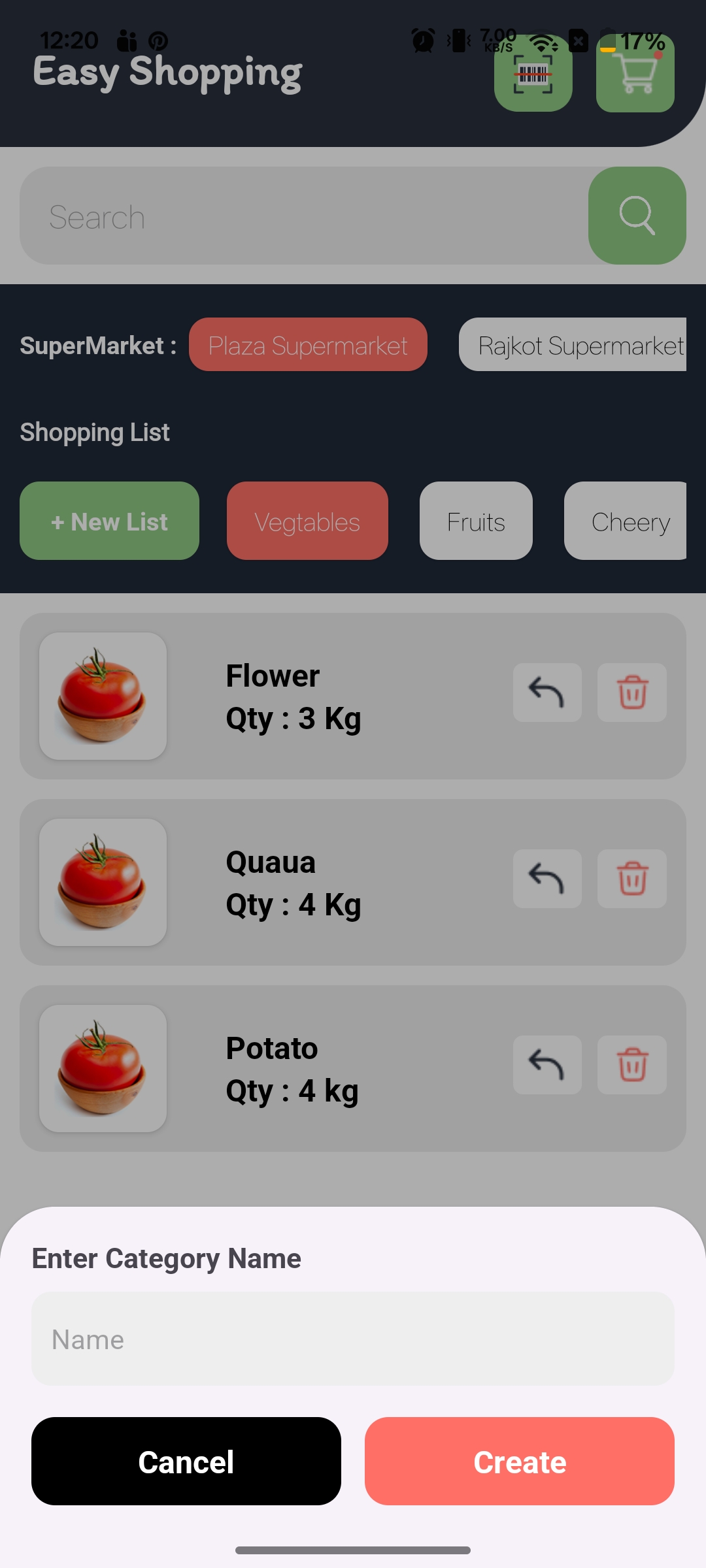Create the new category
Viewport: 706px width, 1568px height.
[520, 1462]
